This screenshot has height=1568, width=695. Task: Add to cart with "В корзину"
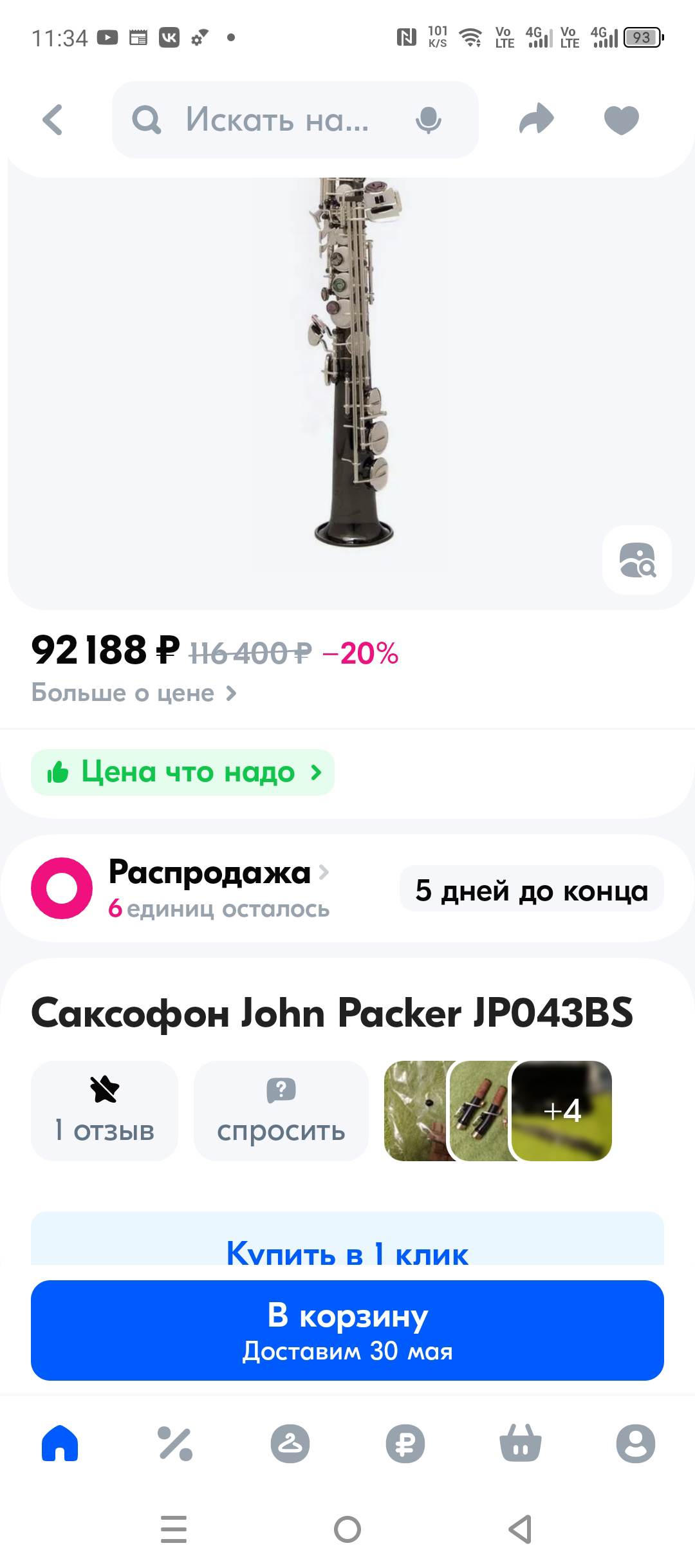(x=347, y=1330)
